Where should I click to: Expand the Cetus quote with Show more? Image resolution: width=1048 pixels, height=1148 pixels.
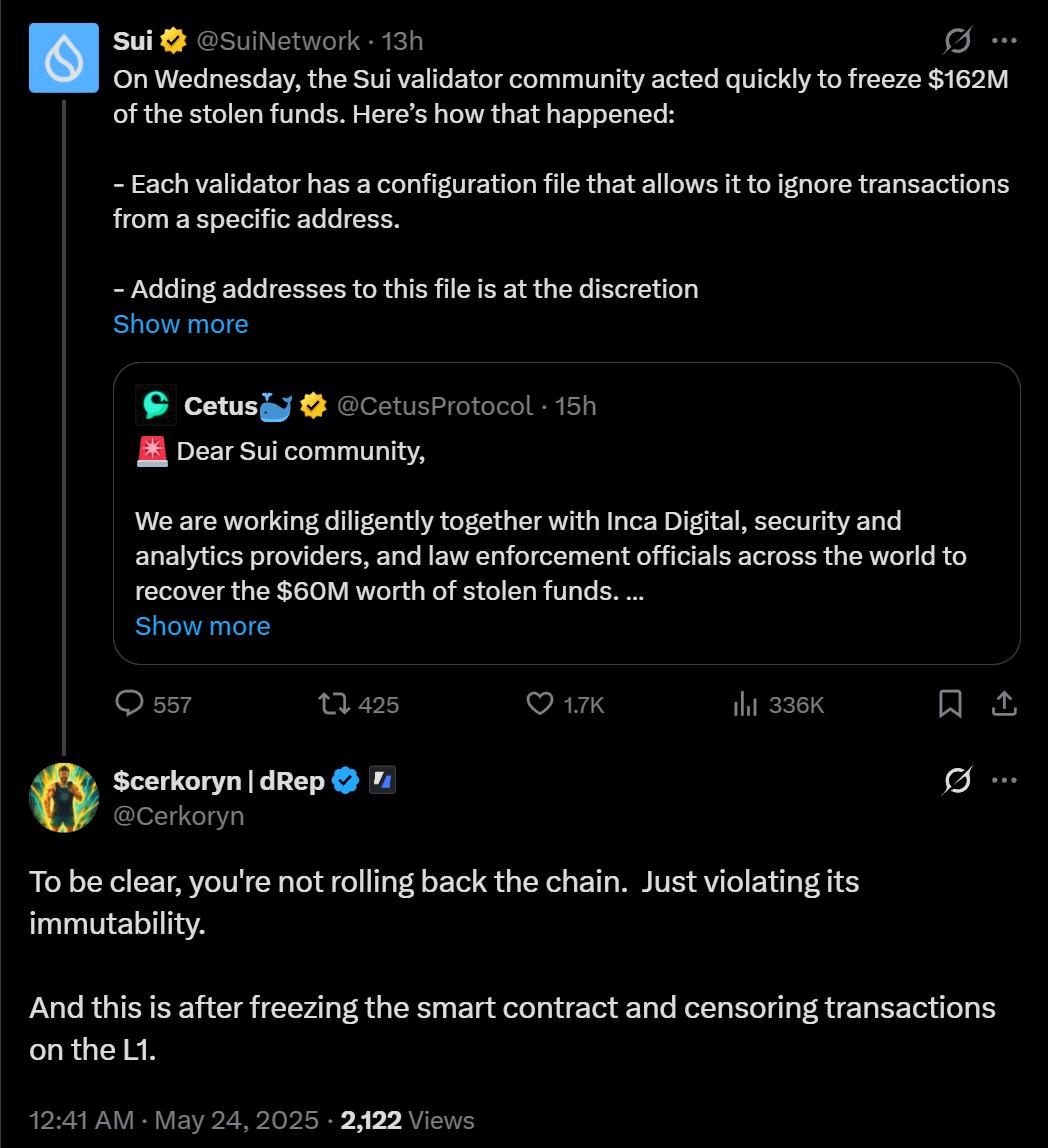click(x=202, y=626)
